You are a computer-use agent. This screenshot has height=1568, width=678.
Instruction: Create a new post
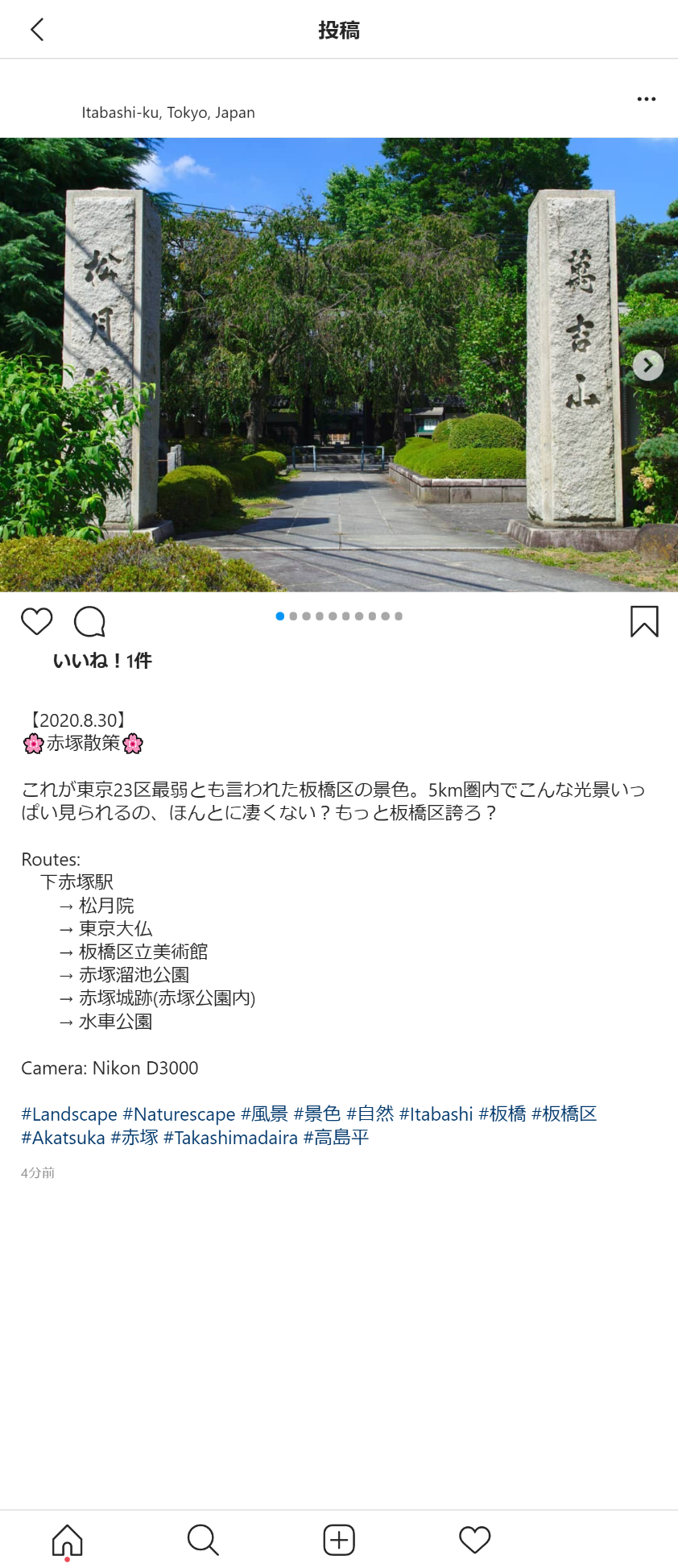tap(339, 1540)
